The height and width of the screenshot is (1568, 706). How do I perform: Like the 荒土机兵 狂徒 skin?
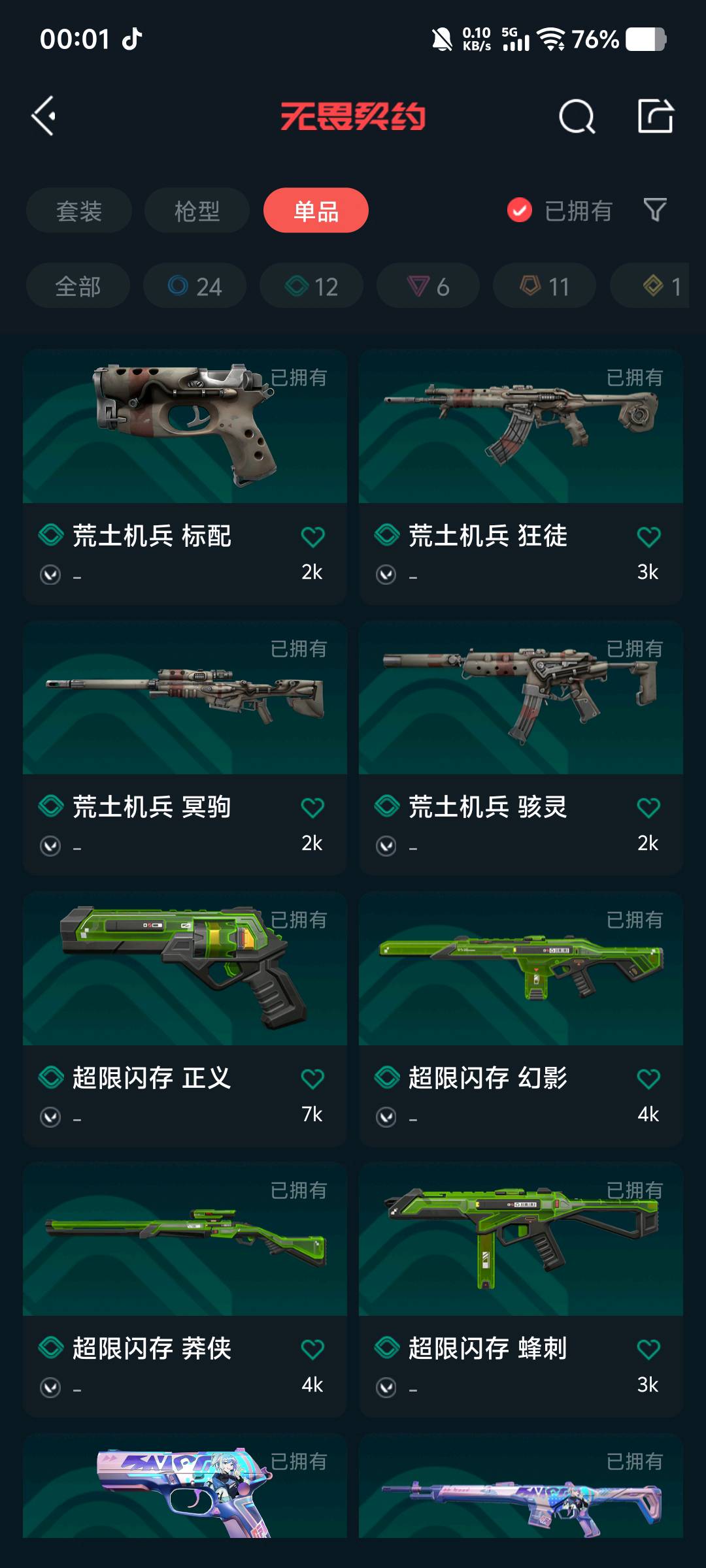point(648,537)
